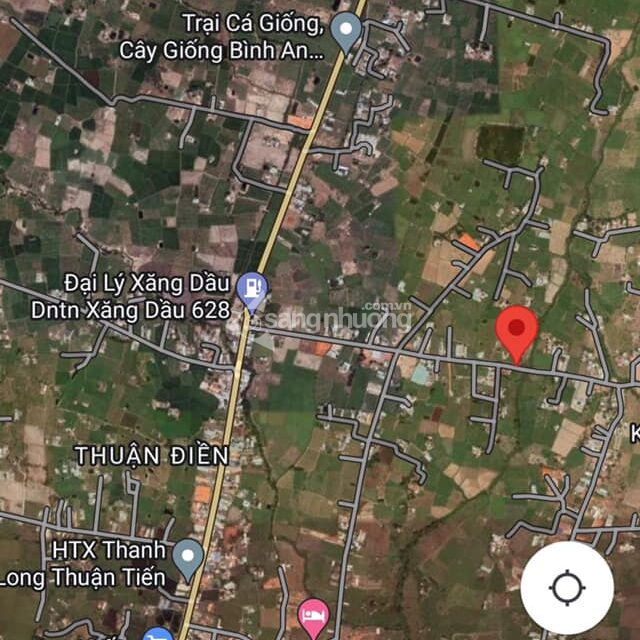Open the pink hotel pin
The image size is (640, 640).
pos(314,612)
